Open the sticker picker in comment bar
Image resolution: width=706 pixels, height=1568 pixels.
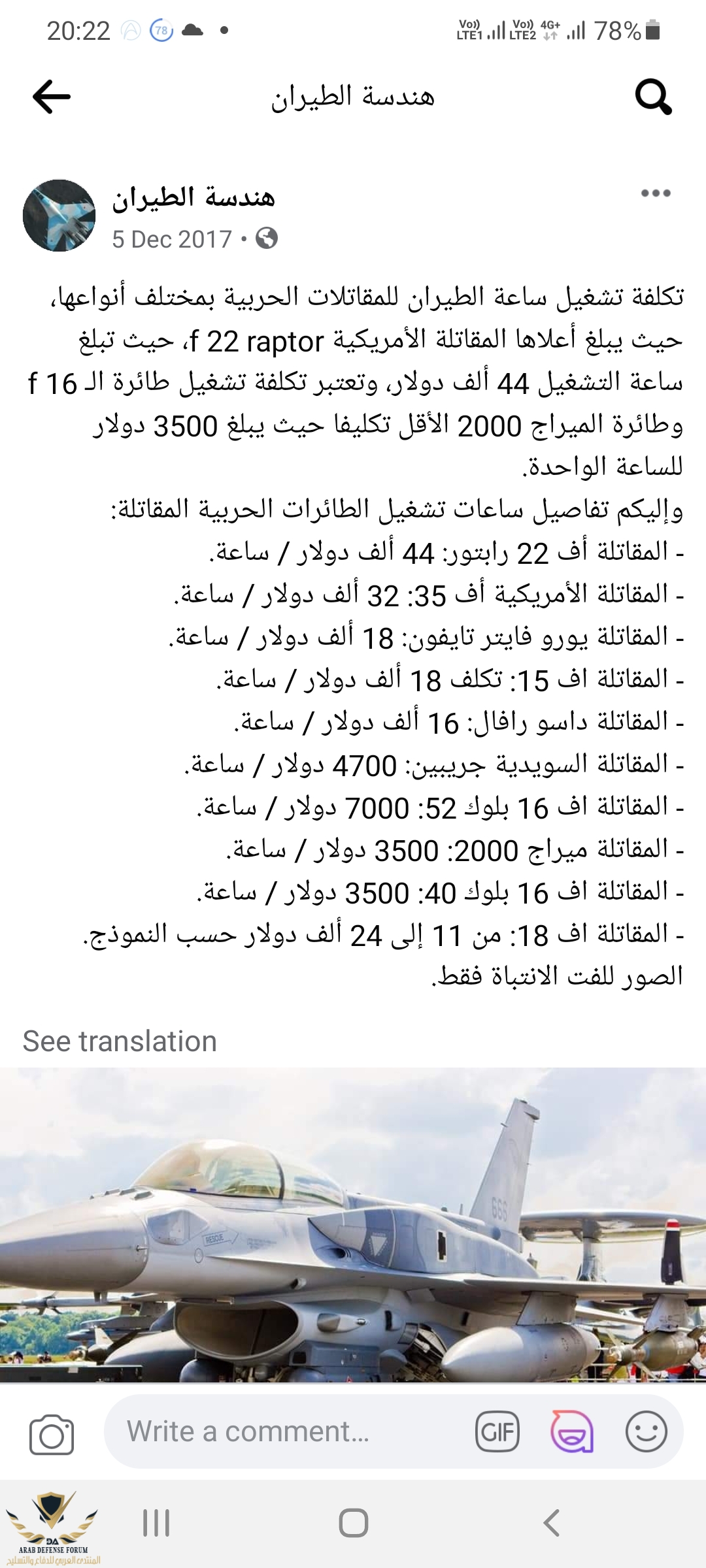(572, 1432)
